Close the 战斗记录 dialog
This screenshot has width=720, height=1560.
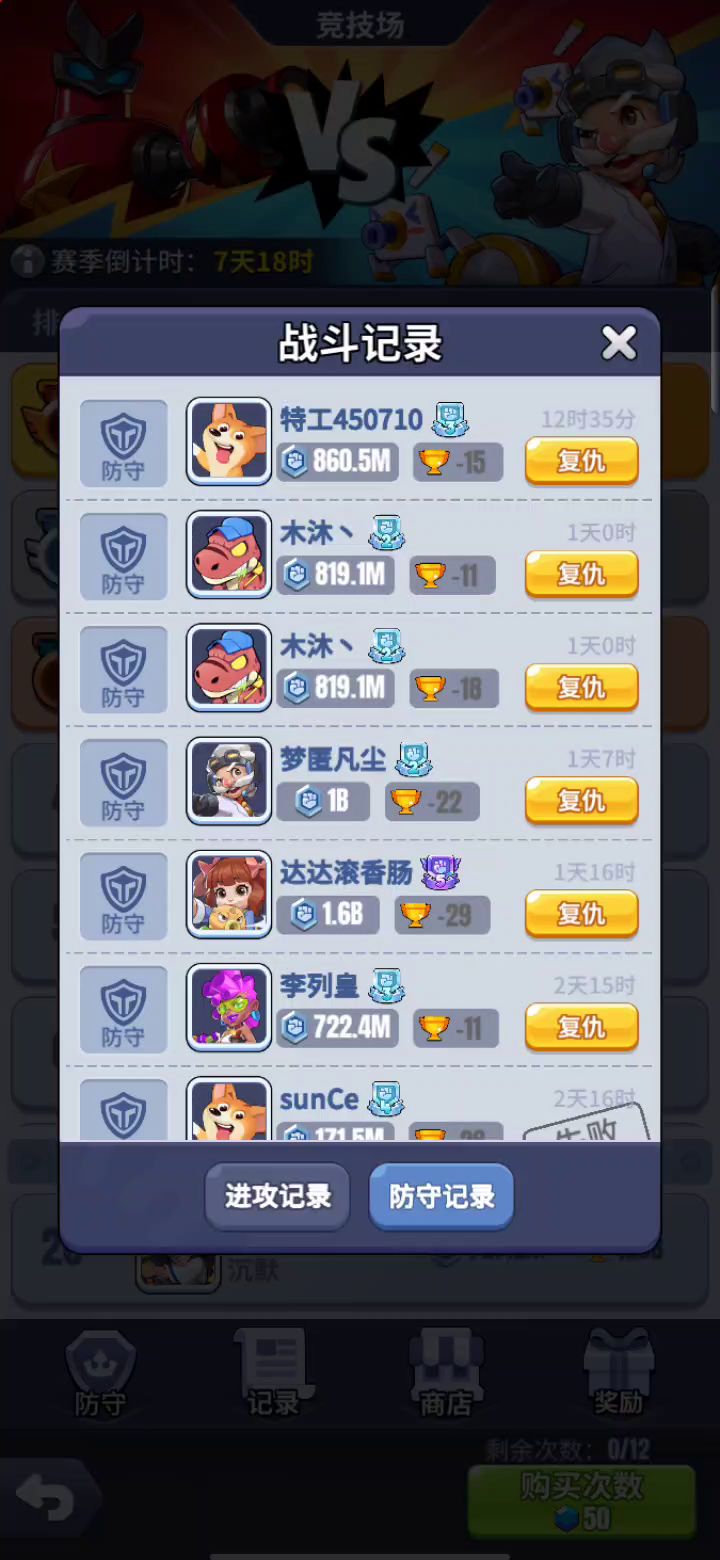[x=618, y=344]
